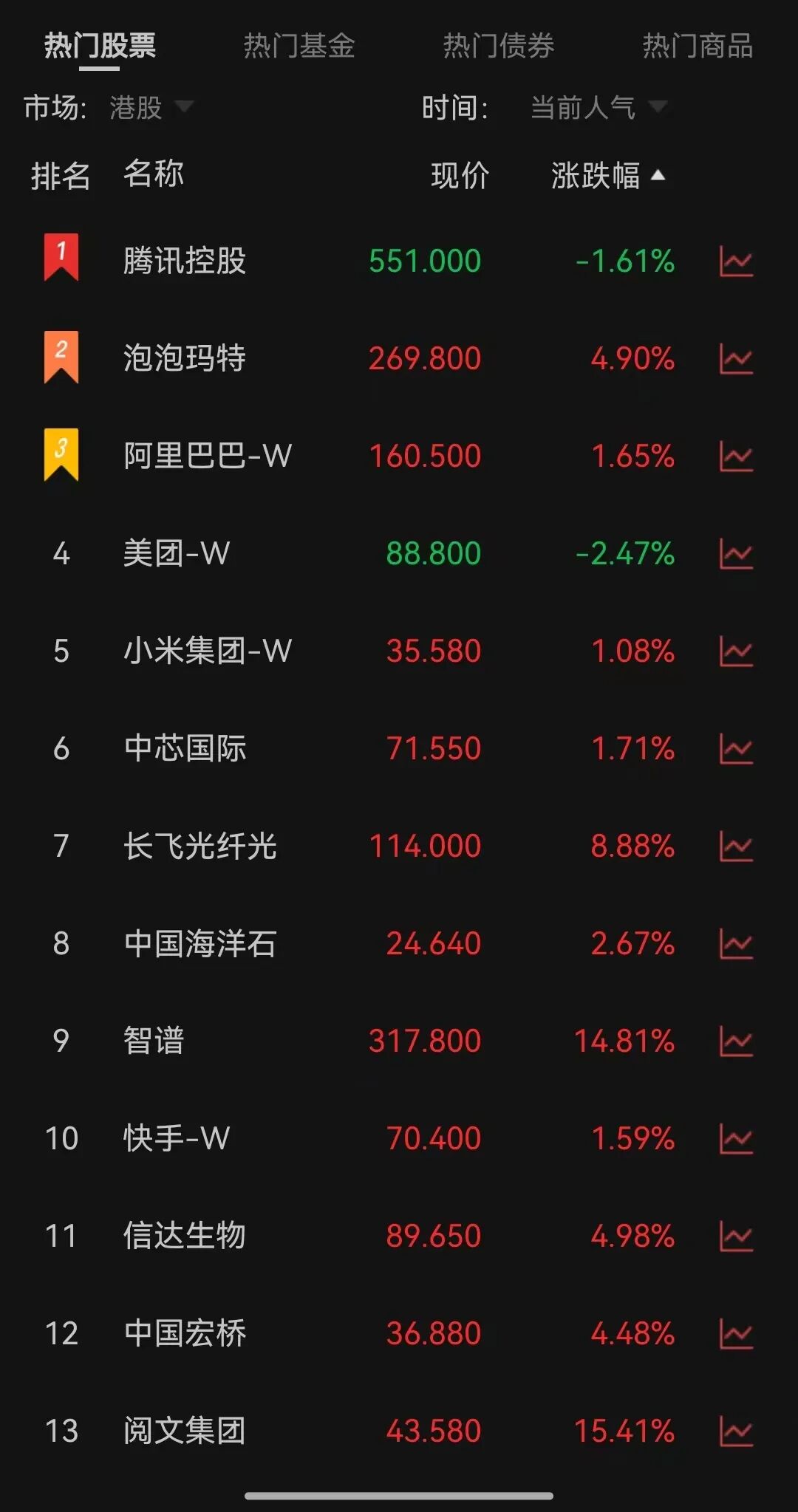The width and height of the screenshot is (798, 1512).
Task: Open the 时间 当前人气 dropdown
Action: coord(598,108)
